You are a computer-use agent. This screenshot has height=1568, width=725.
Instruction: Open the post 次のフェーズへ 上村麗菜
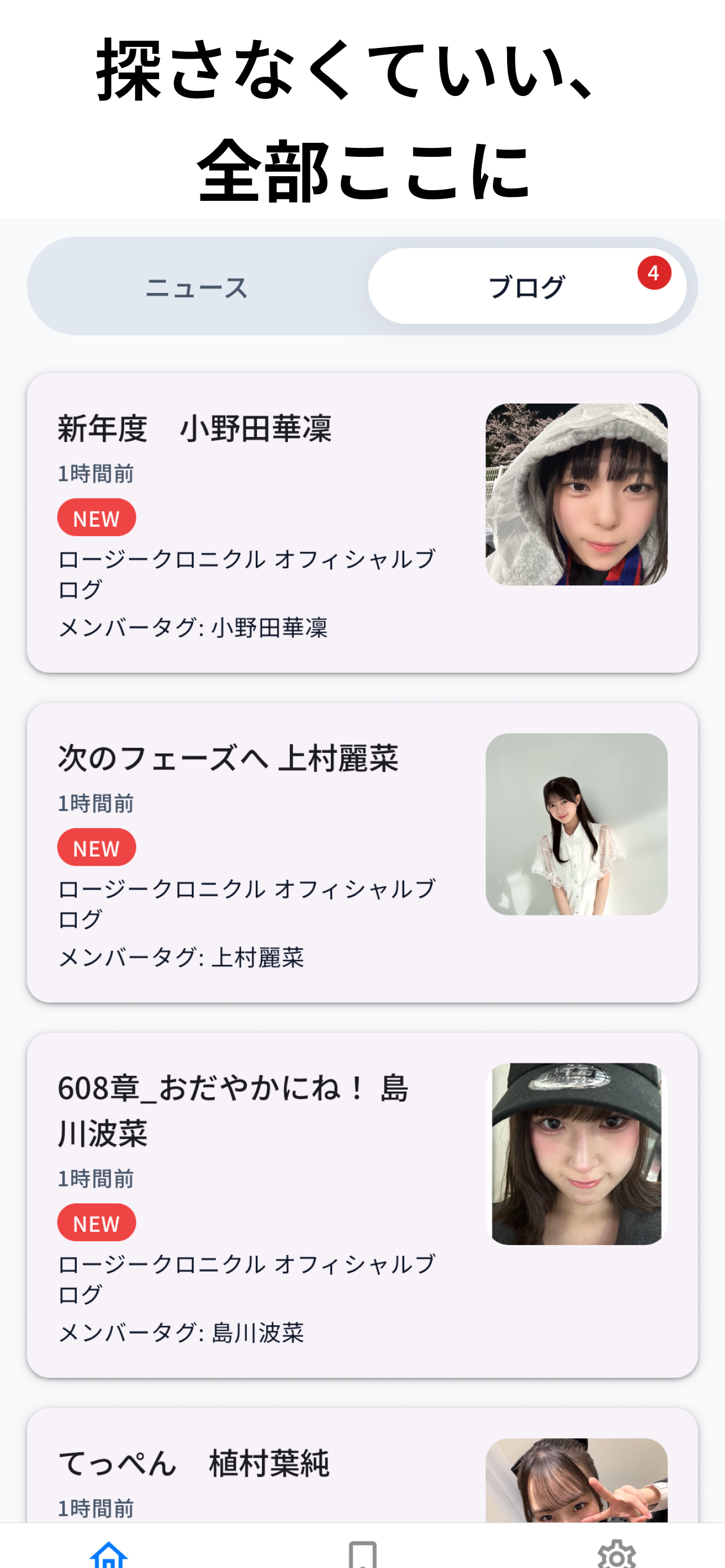click(x=362, y=853)
